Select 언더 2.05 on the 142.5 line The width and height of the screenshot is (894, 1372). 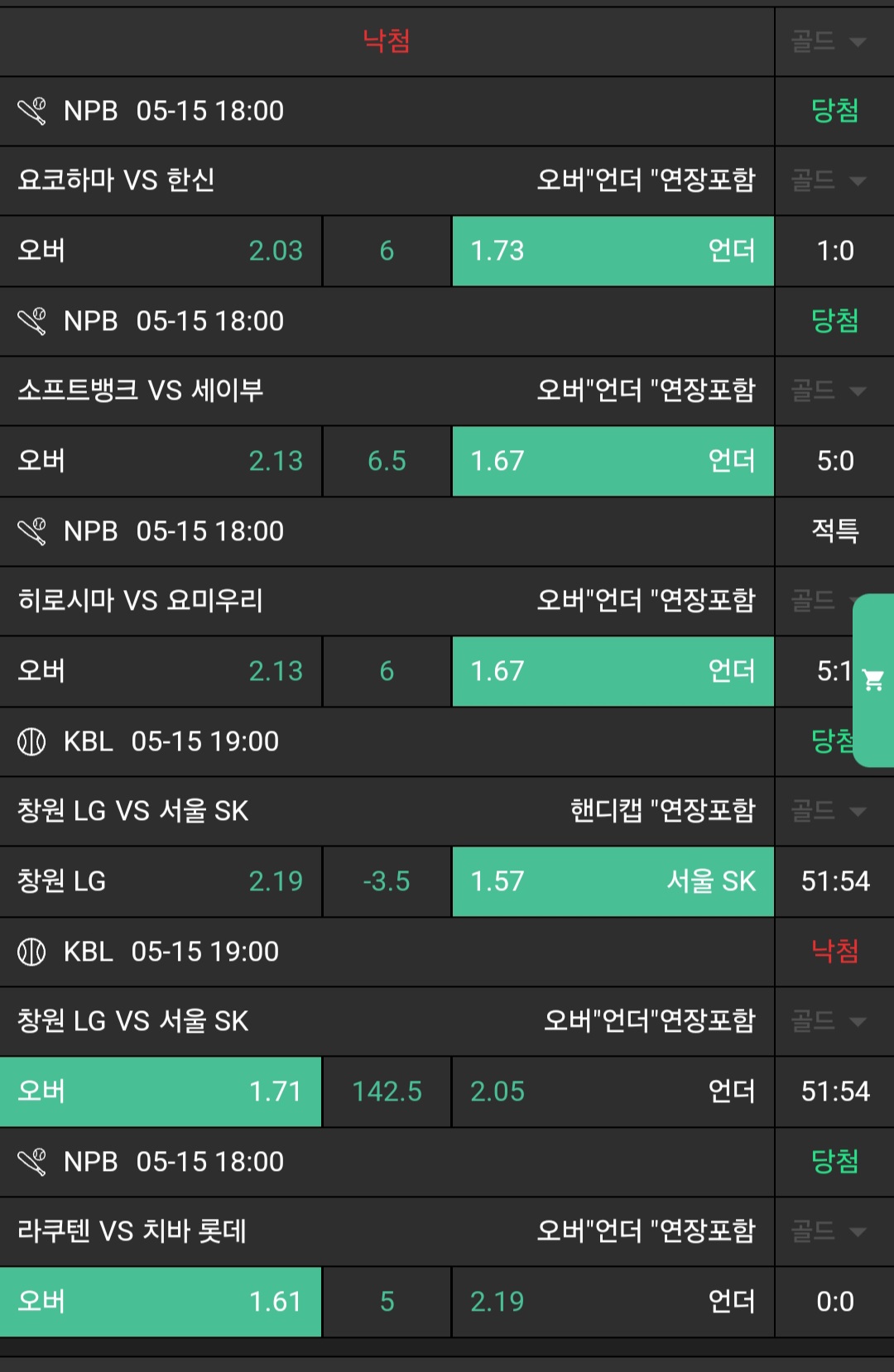click(x=613, y=1091)
